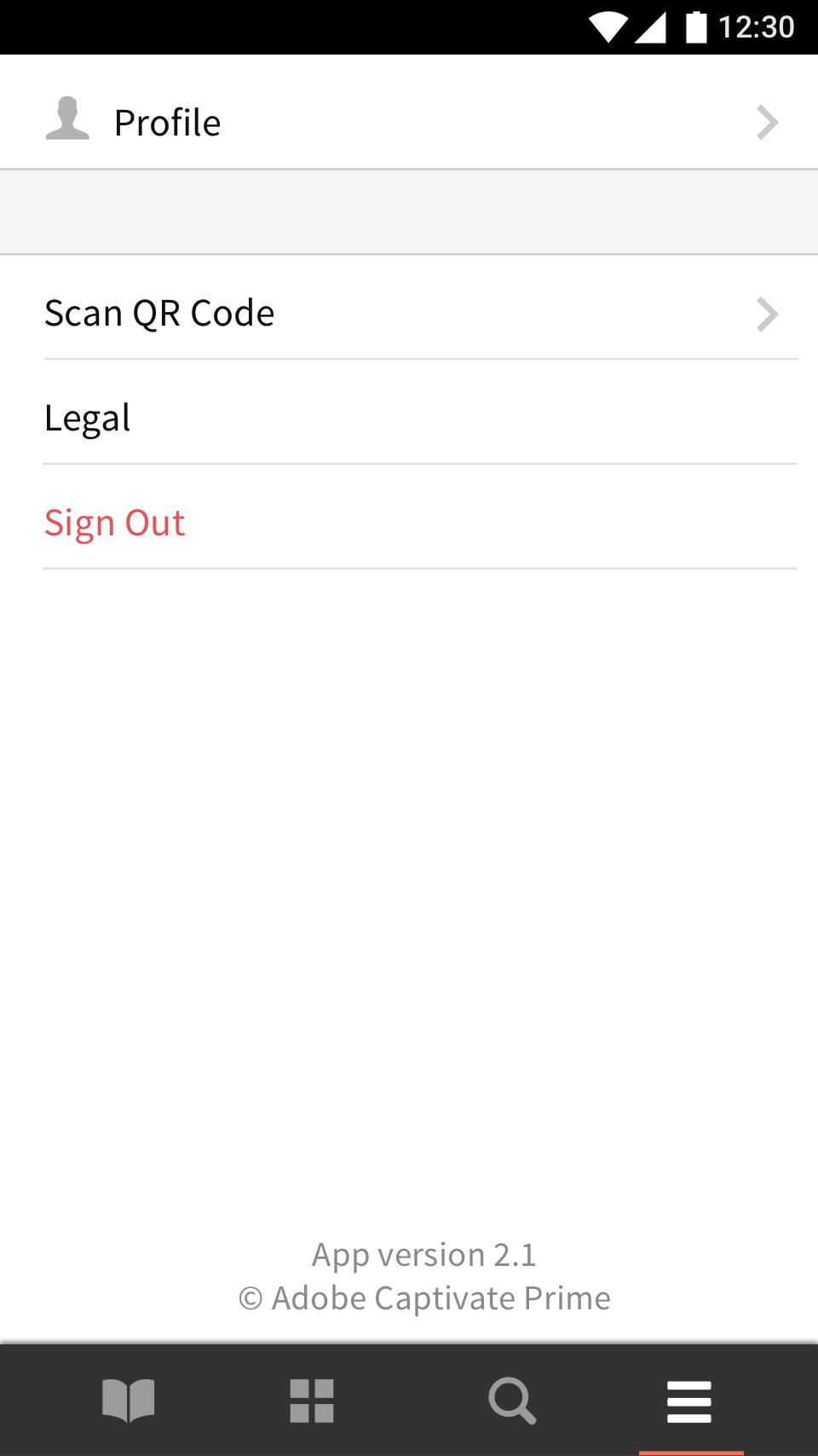Select the hamburger menu tab
818x1456 pixels.
coord(689,1401)
